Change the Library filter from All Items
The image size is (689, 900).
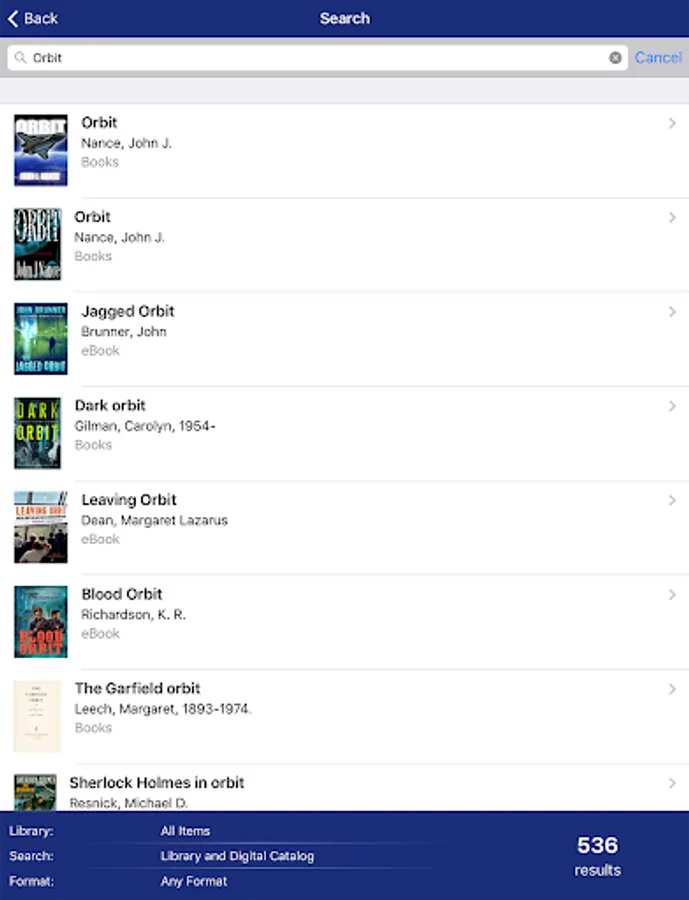coord(186,831)
